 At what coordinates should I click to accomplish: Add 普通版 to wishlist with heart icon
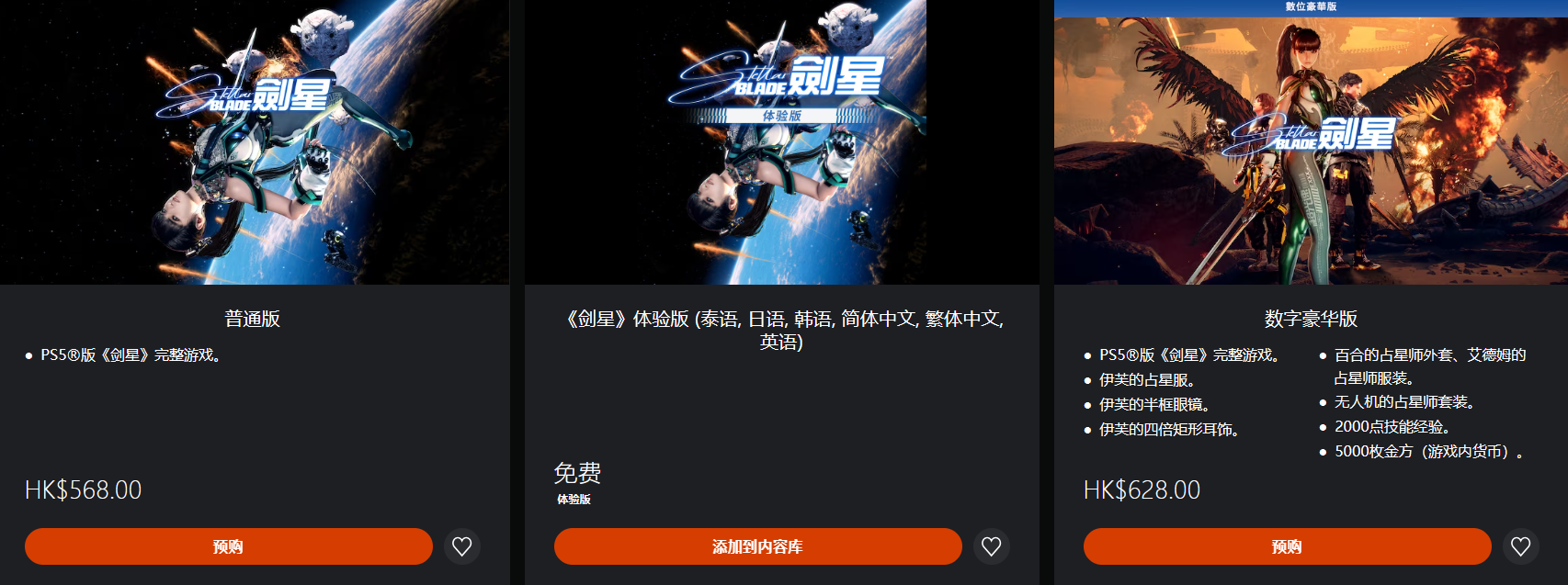pyautogui.click(x=462, y=546)
